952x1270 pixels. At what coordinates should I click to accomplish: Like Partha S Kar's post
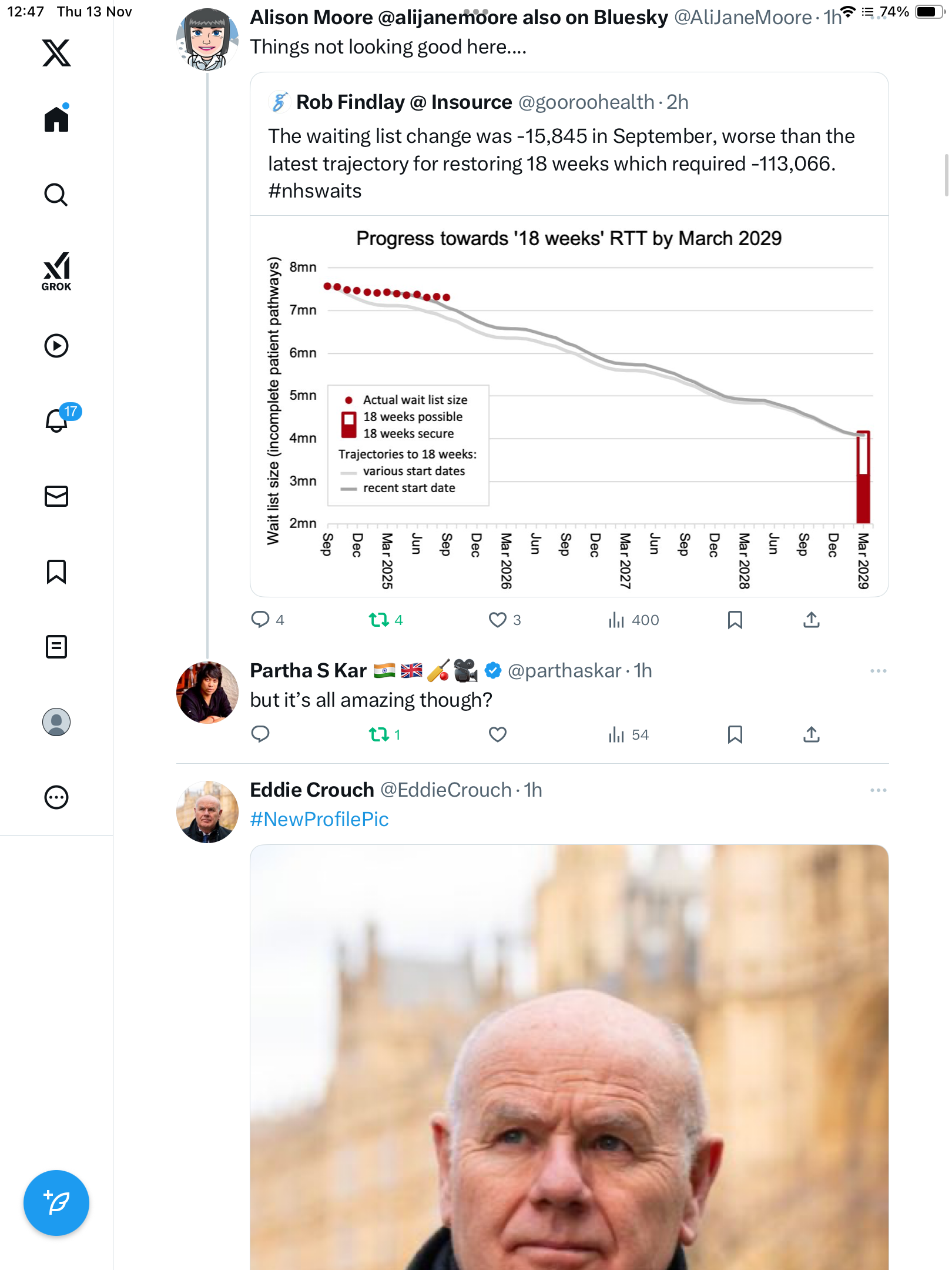(x=497, y=734)
